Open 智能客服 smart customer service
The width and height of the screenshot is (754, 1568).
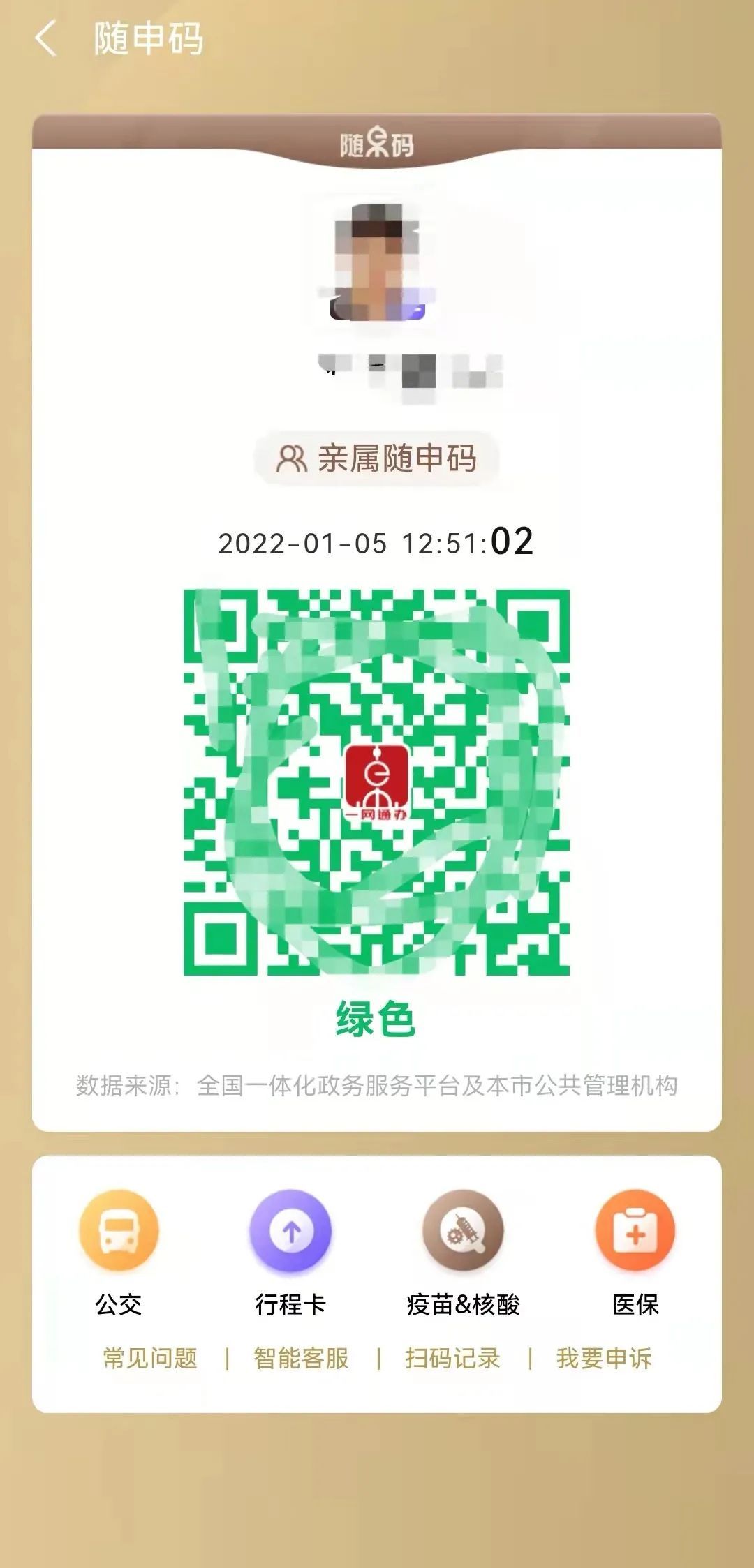coord(301,1358)
